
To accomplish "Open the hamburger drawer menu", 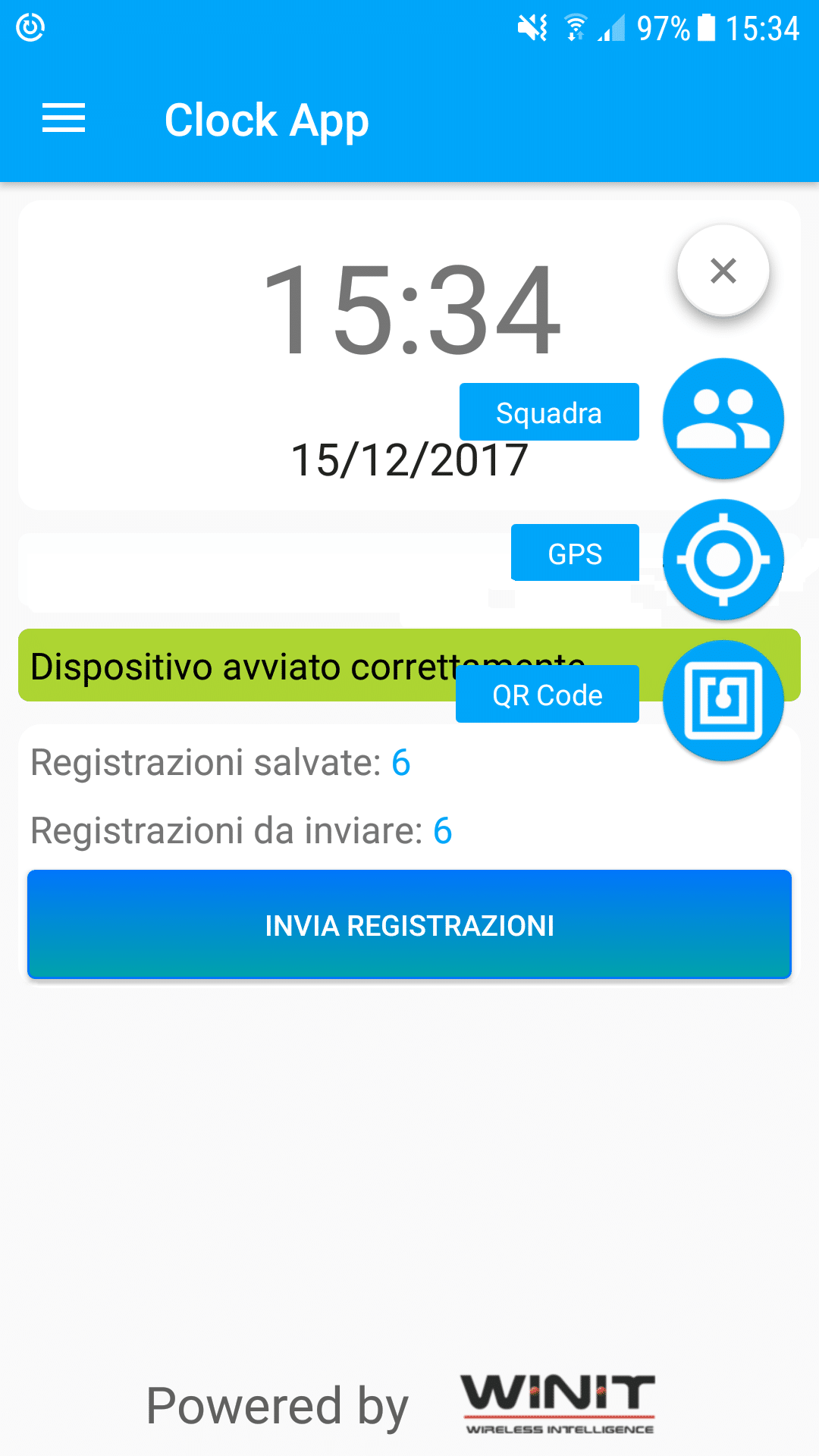I will pos(64,119).
